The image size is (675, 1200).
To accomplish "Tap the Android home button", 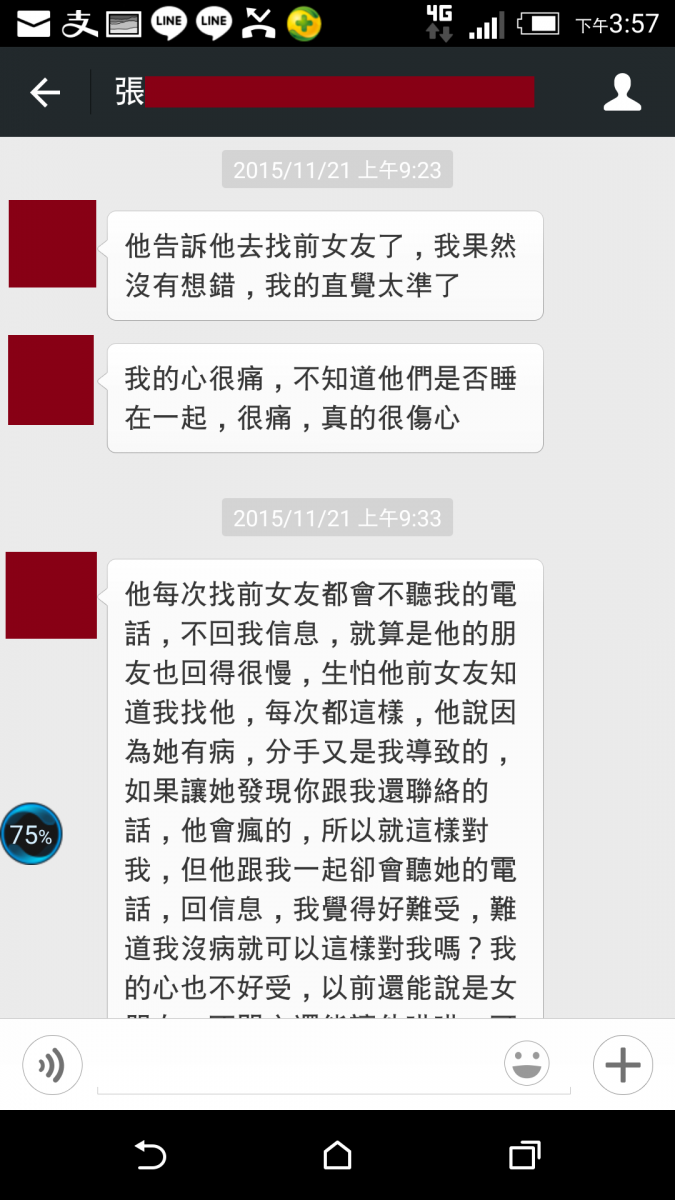I will 338,1156.
